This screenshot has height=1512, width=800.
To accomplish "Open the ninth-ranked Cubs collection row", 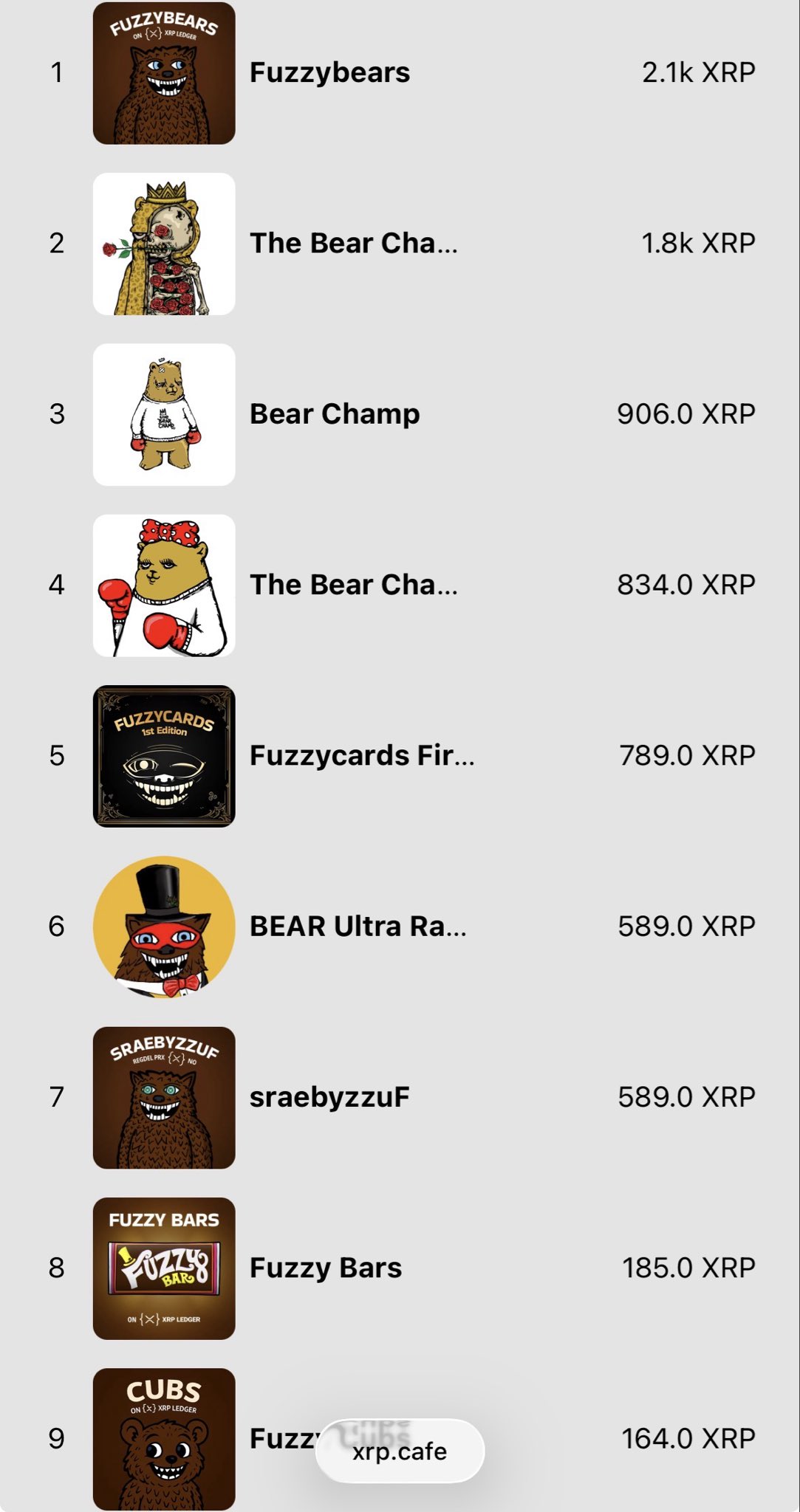I will pyautogui.click(x=164, y=1438).
